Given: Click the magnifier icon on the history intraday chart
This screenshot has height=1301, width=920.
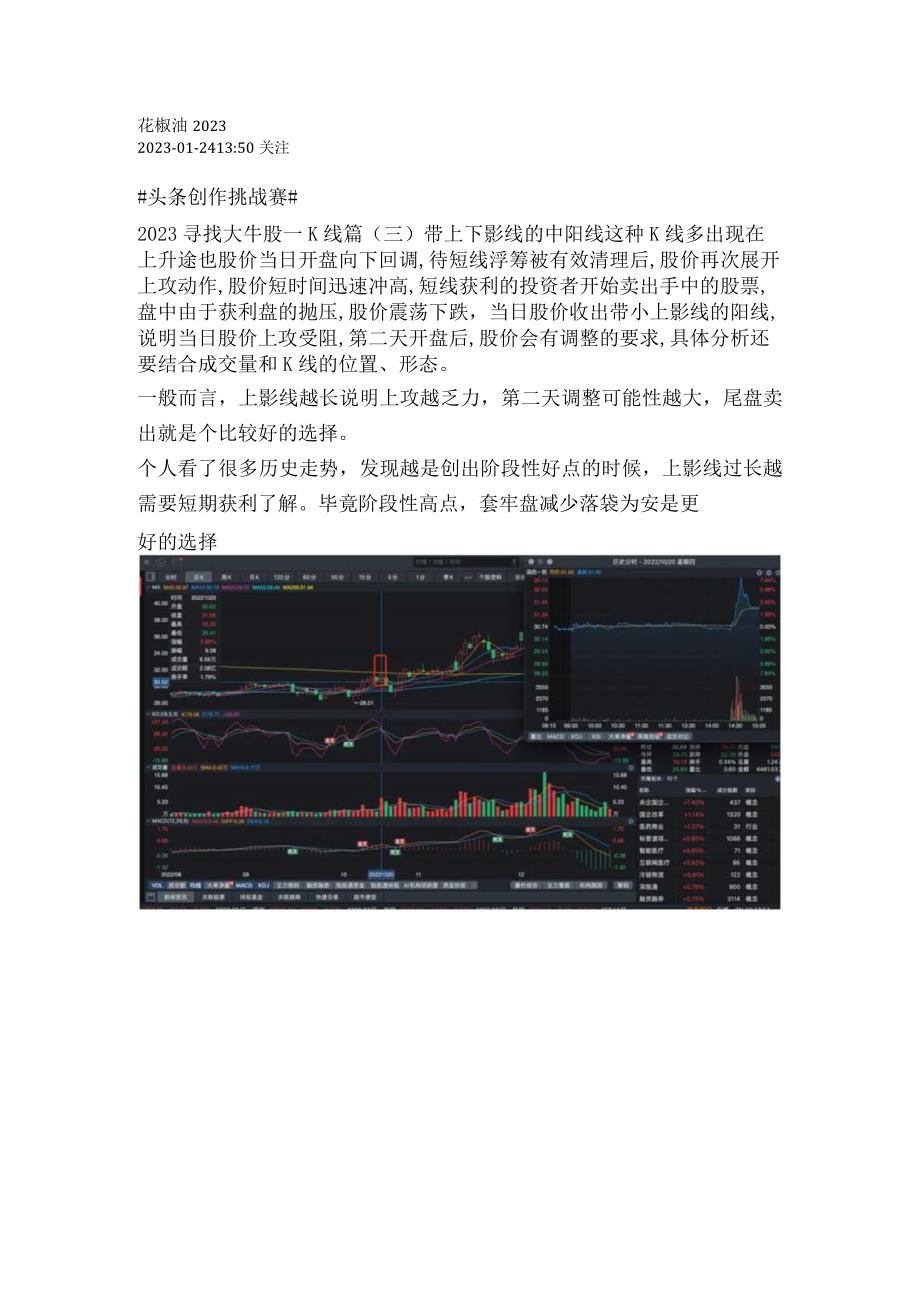Looking at the screenshot, I should 760,572.
